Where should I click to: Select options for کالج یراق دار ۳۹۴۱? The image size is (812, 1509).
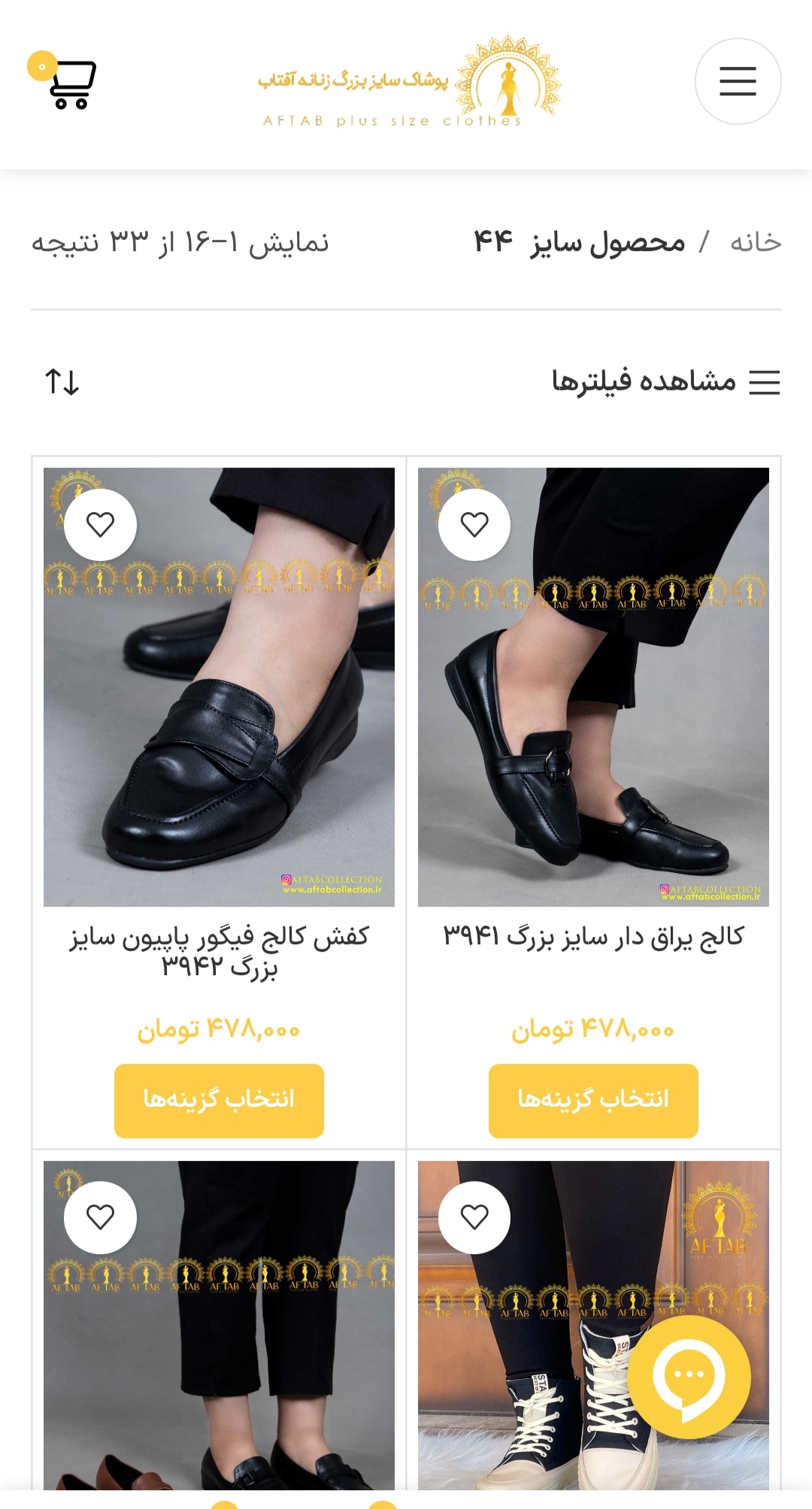click(x=593, y=1100)
